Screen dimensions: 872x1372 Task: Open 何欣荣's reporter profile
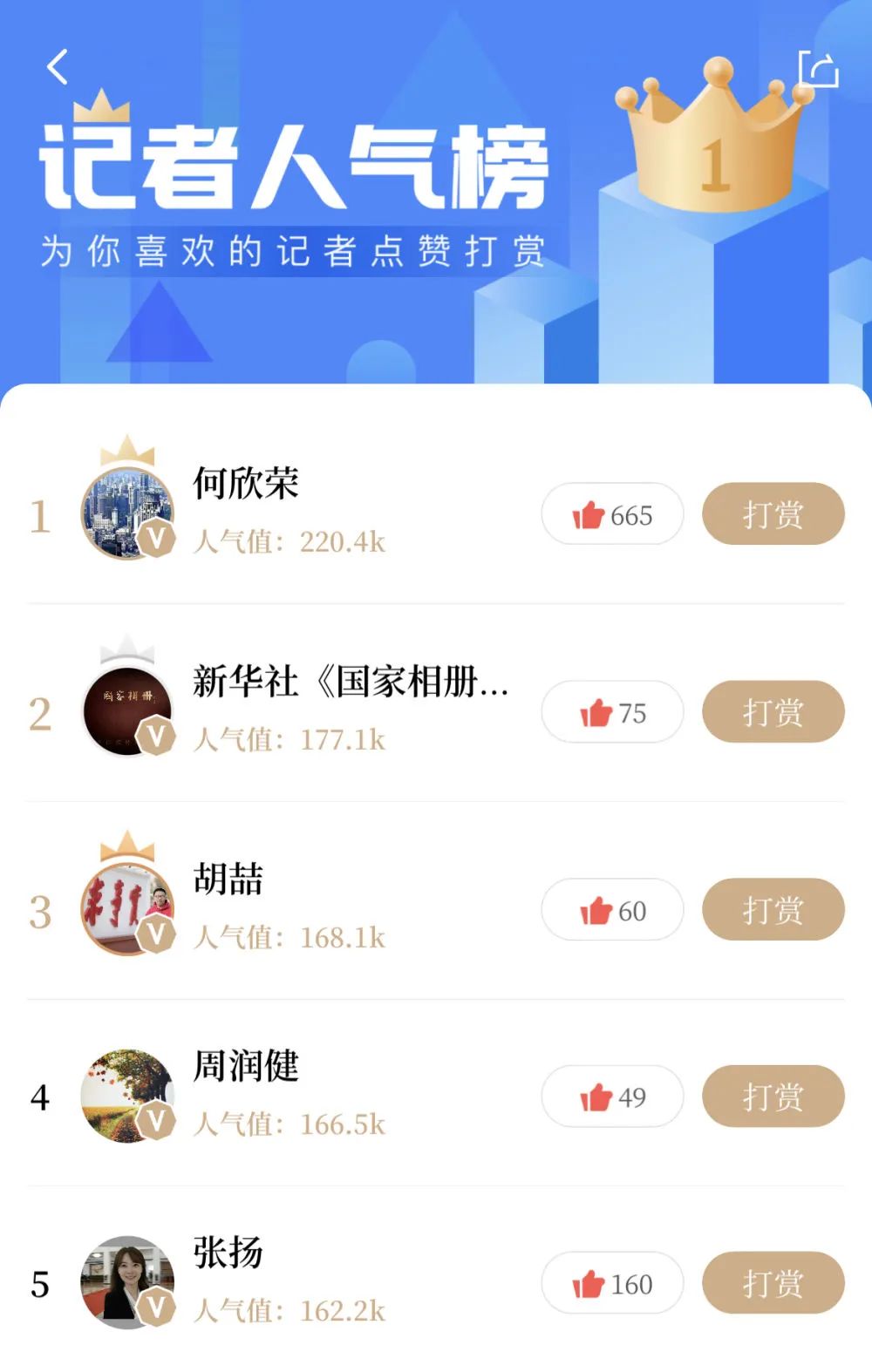(127, 514)
